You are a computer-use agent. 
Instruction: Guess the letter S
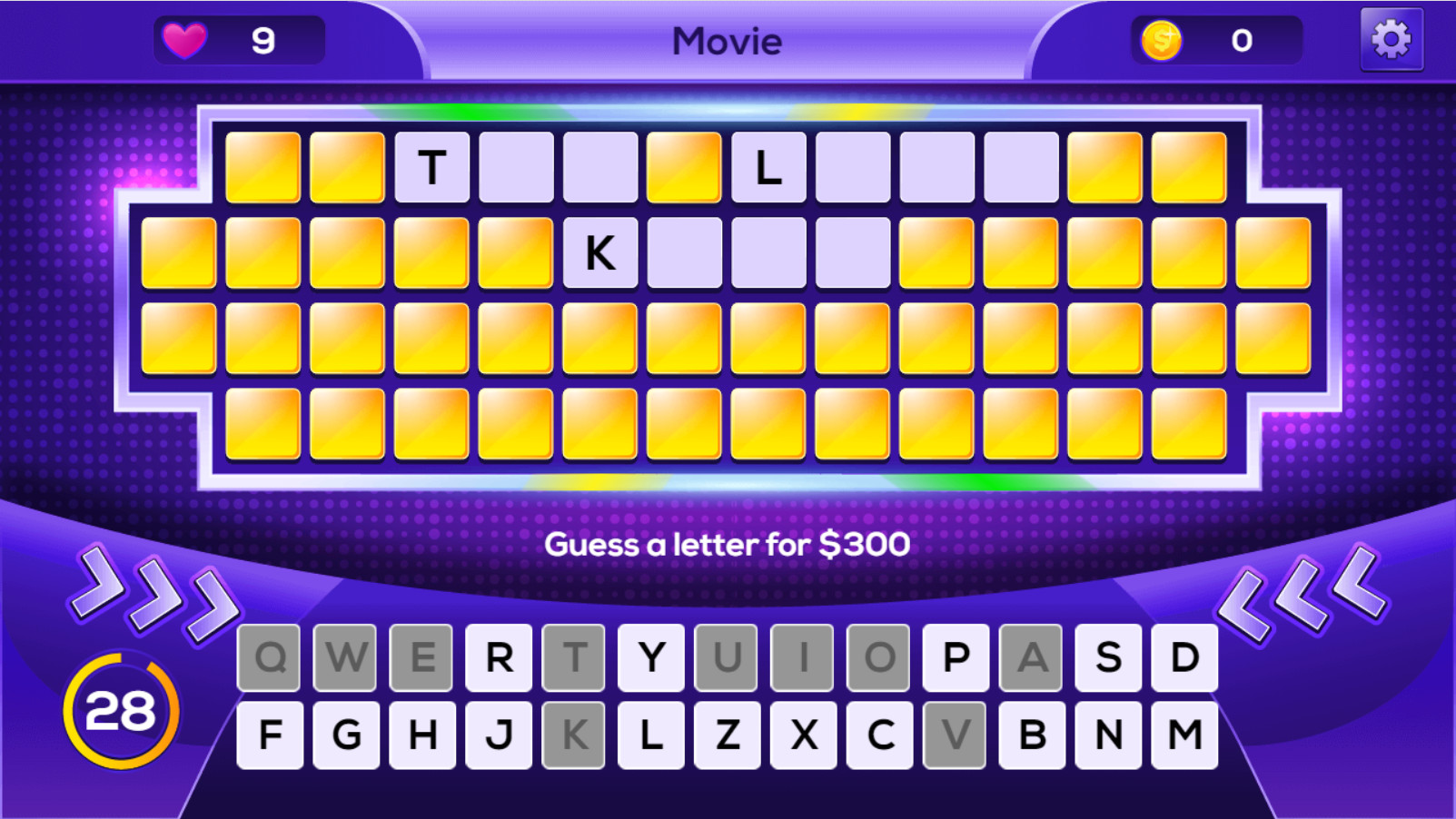1108,657
